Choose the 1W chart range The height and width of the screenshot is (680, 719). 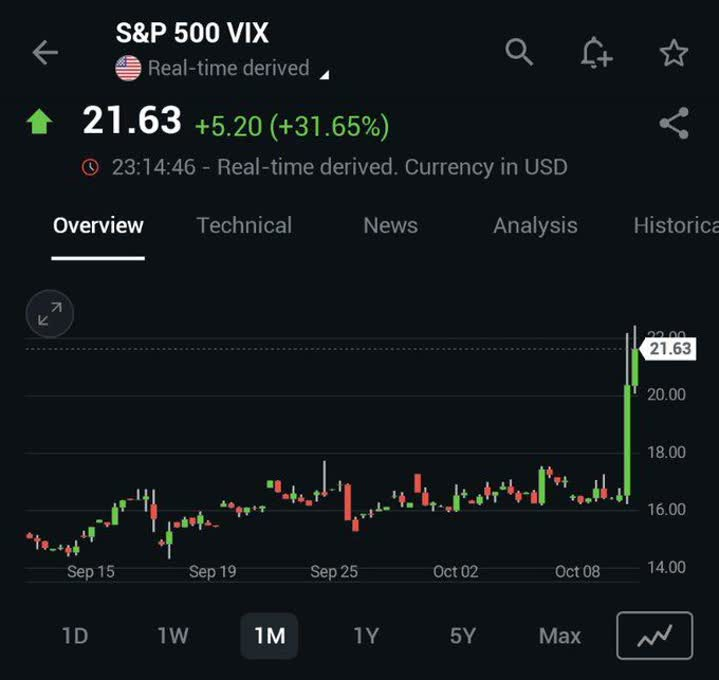[172, 635]
